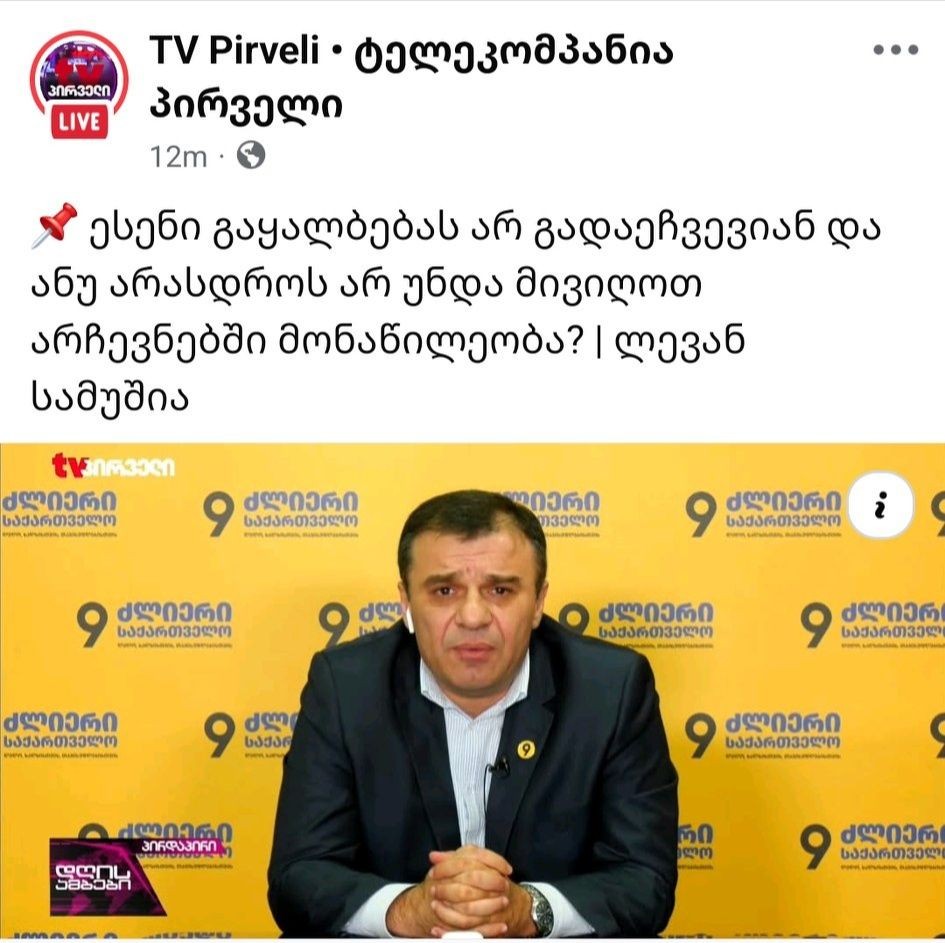Open the Levan Samushia video
This screenshot has width=945, height=943.
tap(472, 700)
